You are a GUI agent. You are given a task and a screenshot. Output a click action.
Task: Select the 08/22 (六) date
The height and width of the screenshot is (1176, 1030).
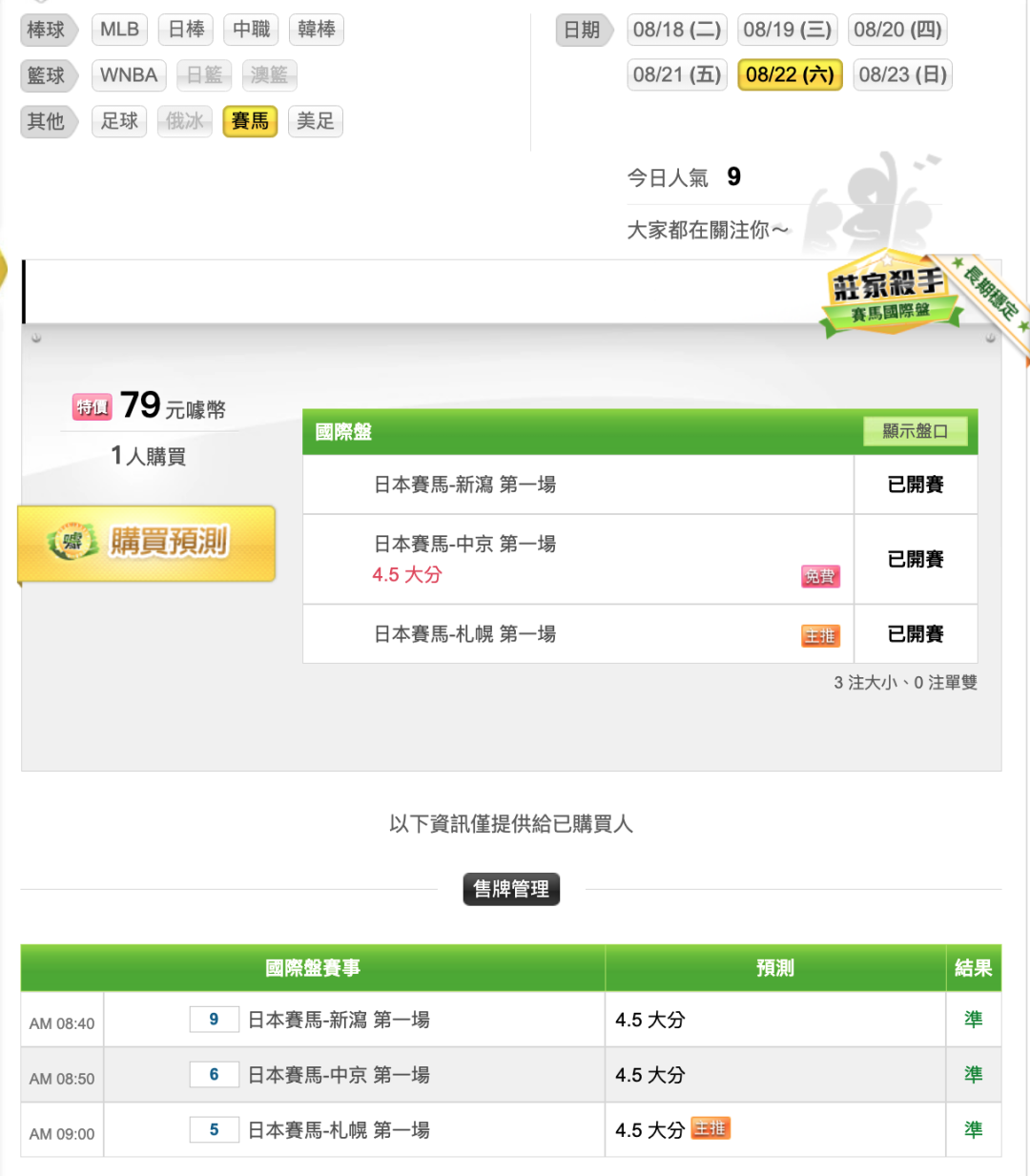click(x=790, y=75)
